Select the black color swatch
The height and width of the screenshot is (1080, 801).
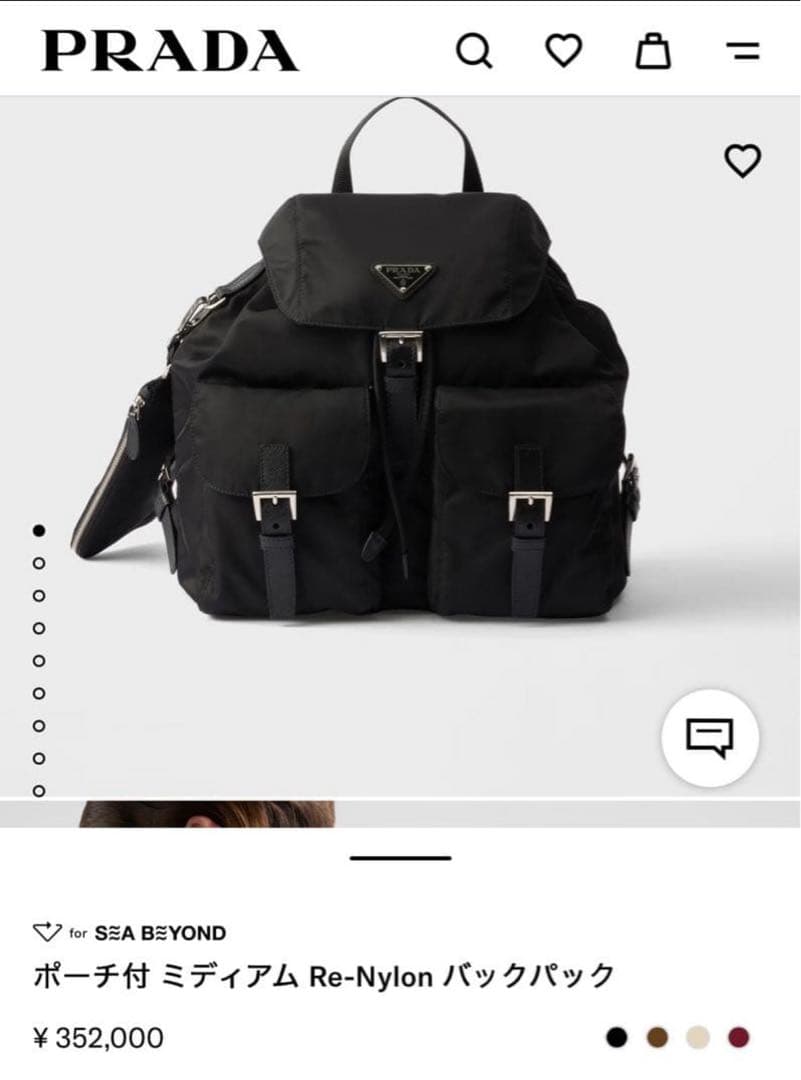tap(617, 1037)
